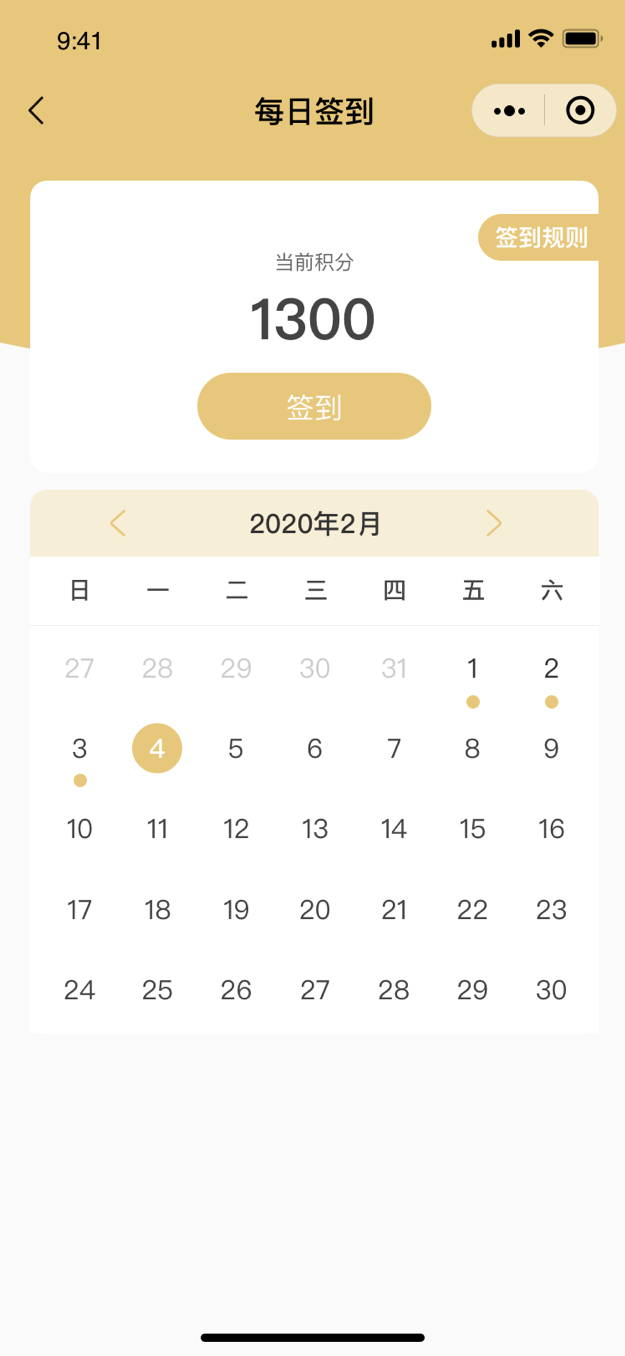The image size is (625, 1356).
Task: Go back from the 每日签到 page
Action: click(x=37, y=110)
